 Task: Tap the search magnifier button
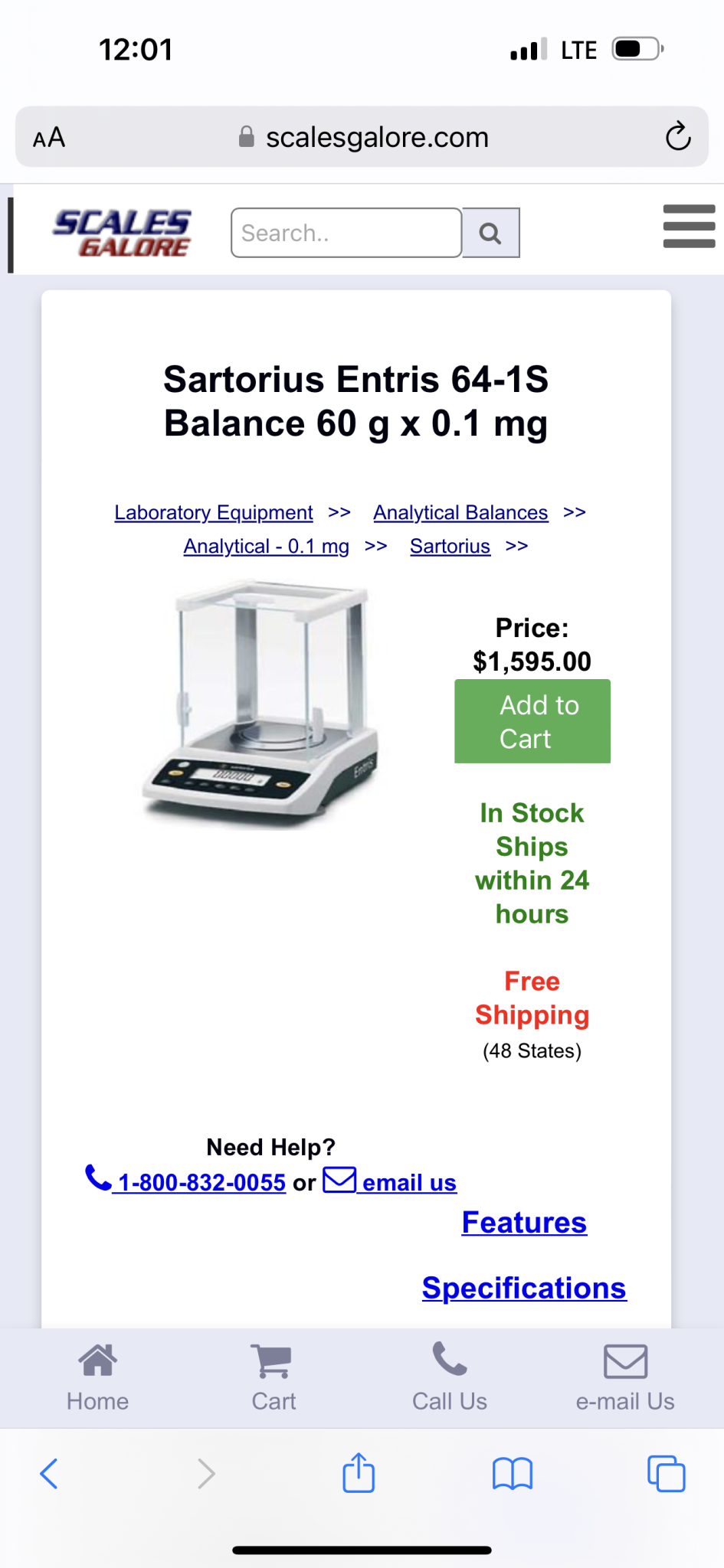490,233
